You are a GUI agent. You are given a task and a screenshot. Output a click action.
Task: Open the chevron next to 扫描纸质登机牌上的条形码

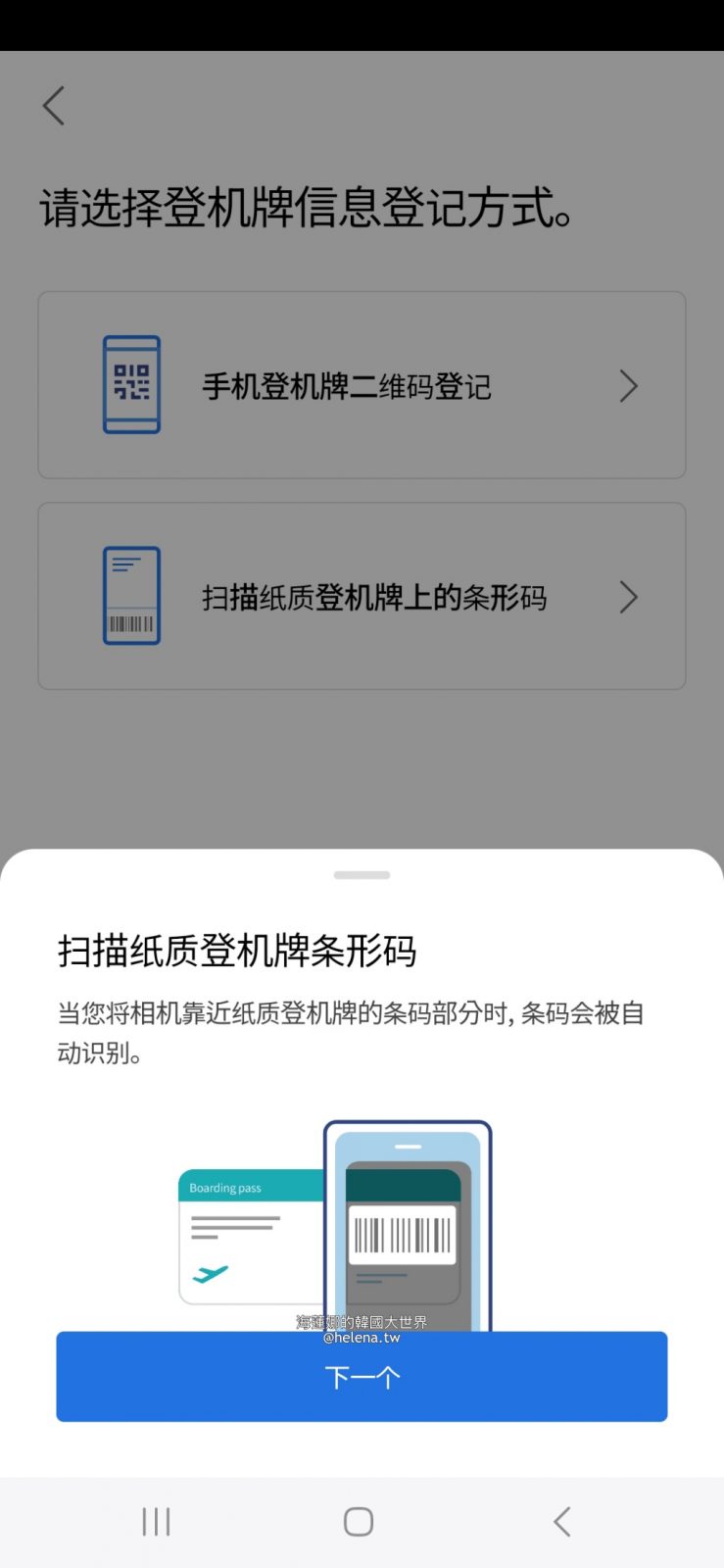point(629,597)
